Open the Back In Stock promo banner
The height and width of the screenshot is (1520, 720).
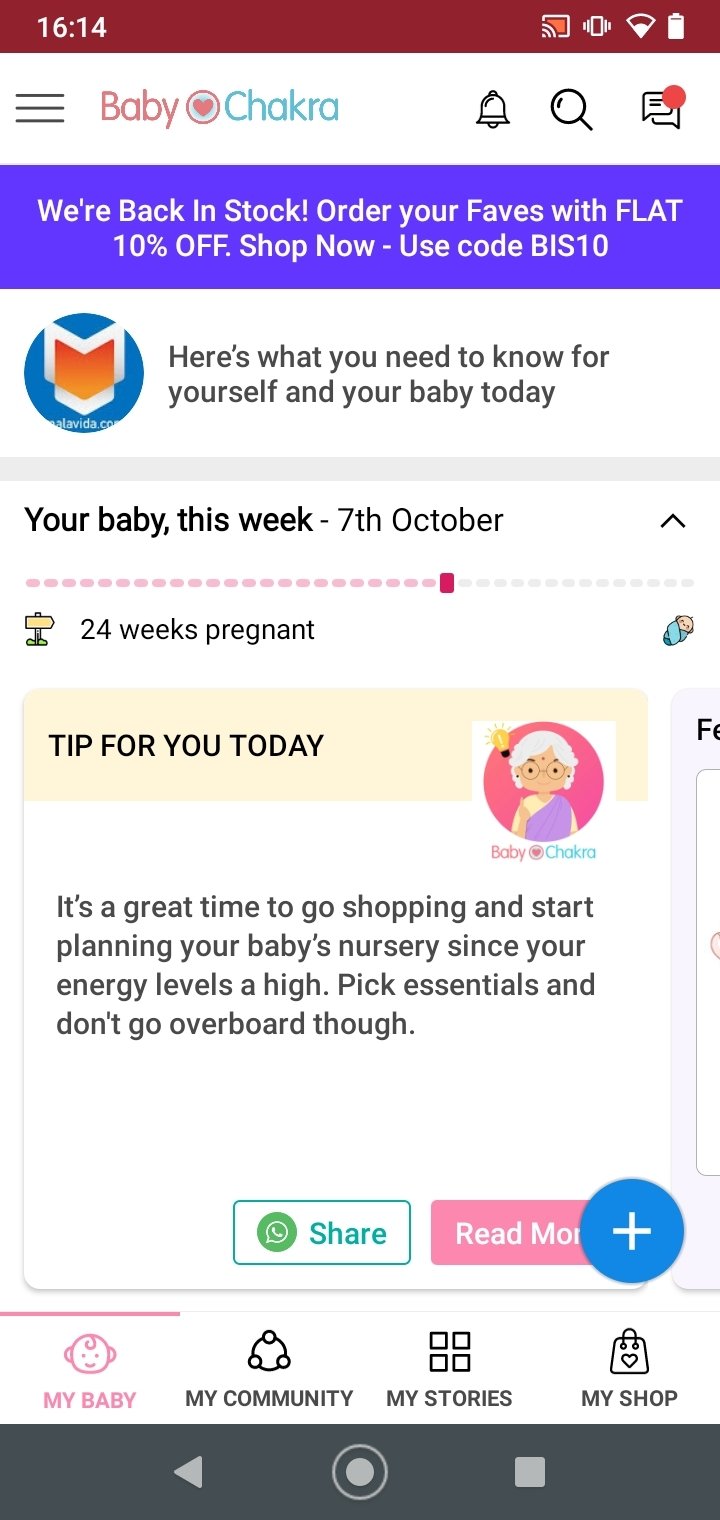(x=360, y=228)
